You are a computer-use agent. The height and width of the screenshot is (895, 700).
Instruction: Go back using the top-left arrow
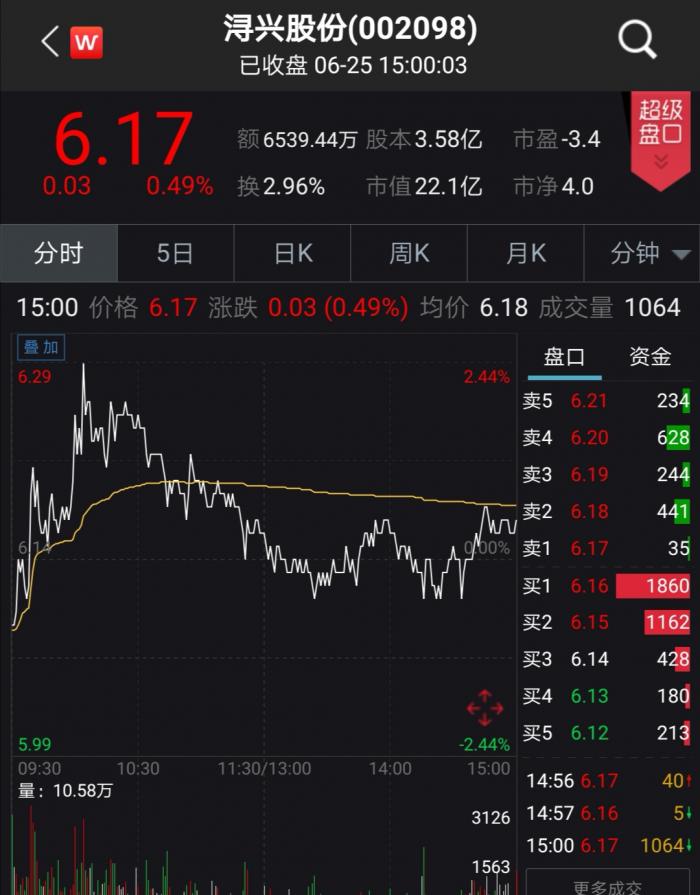[50, 42]
